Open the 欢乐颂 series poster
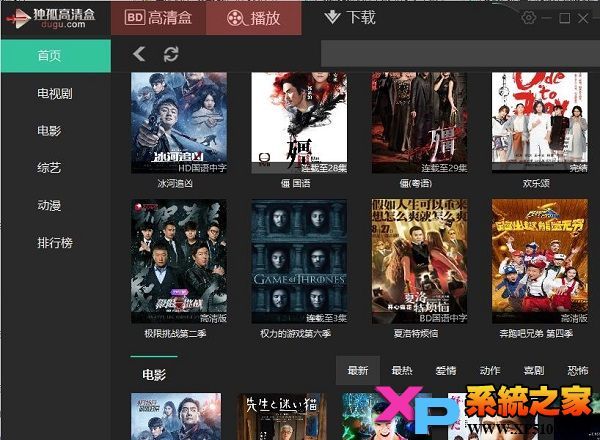 (x=540, y=123)
